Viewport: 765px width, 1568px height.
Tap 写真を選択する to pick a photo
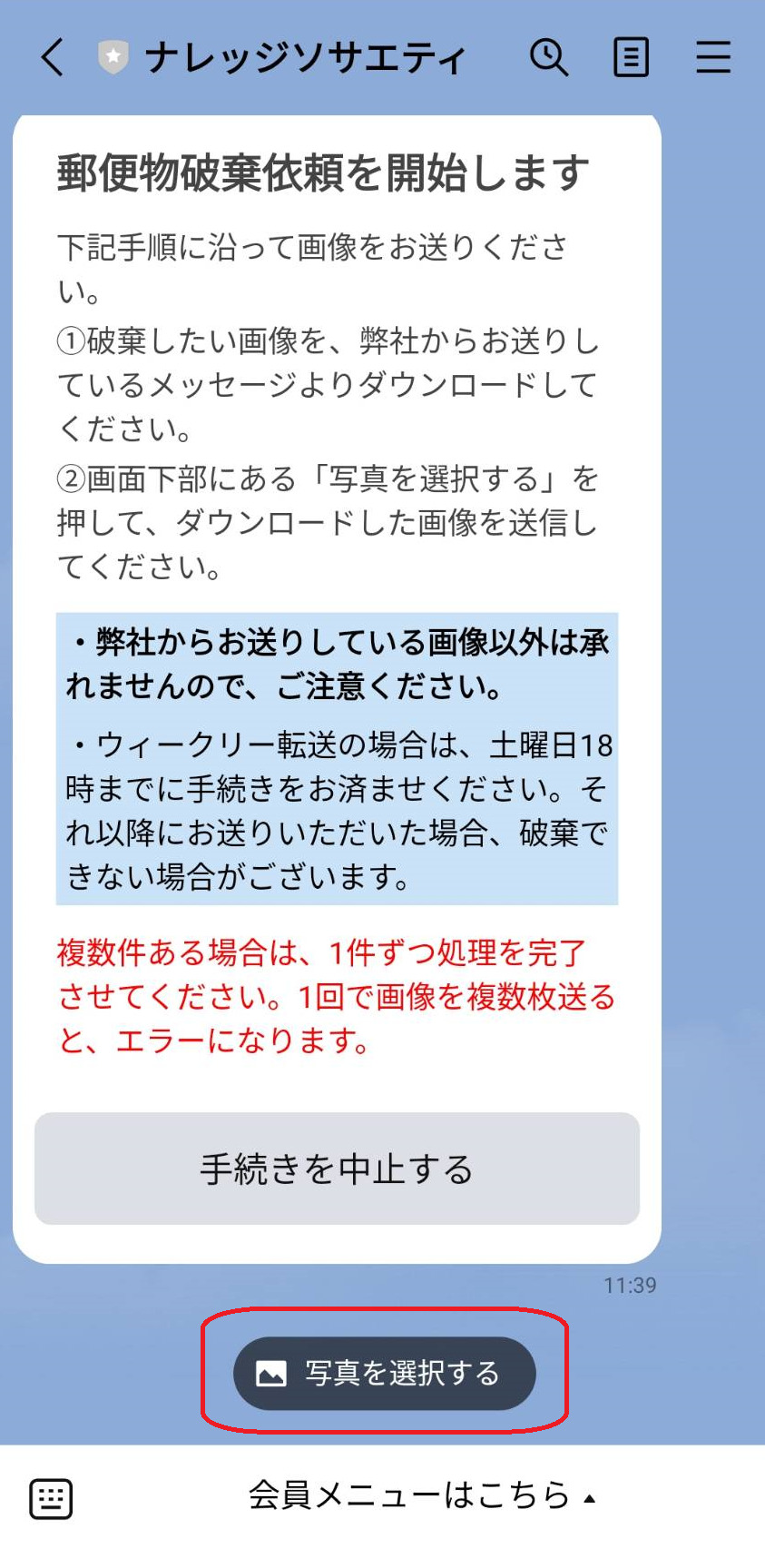(x=385, y=1373)
